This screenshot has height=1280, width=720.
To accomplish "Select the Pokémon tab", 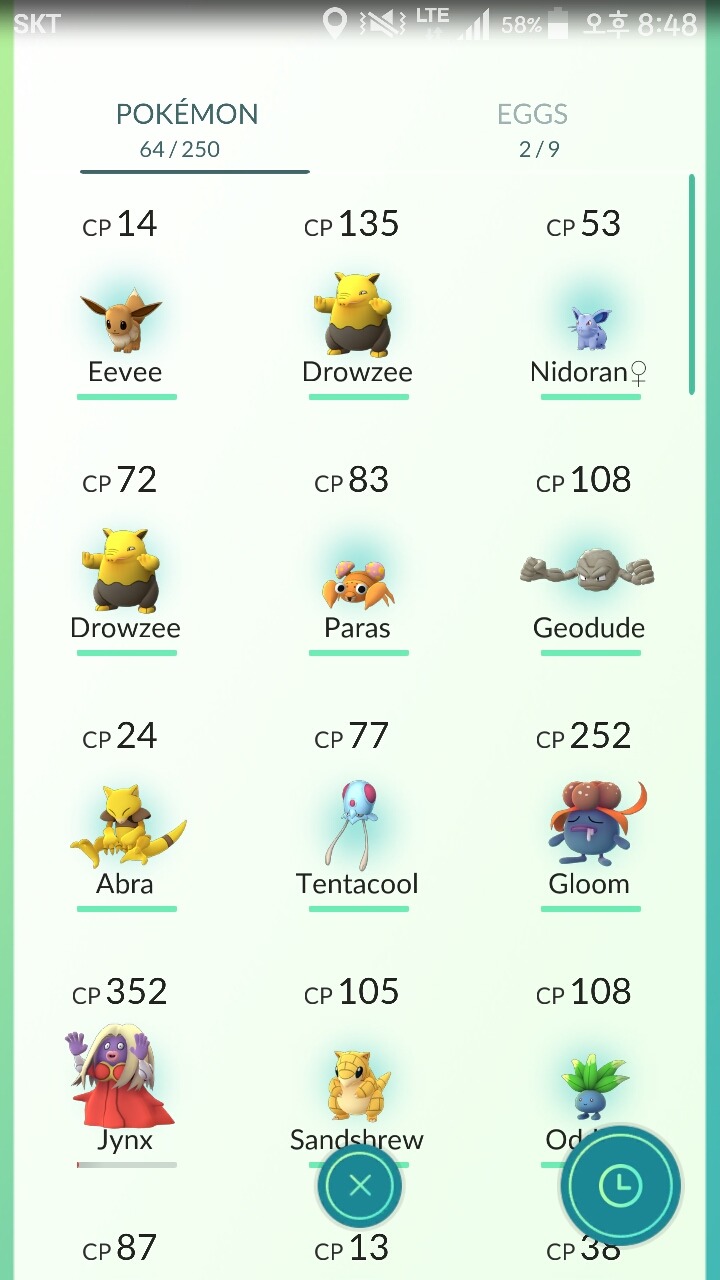I will [x=187, y=130].
